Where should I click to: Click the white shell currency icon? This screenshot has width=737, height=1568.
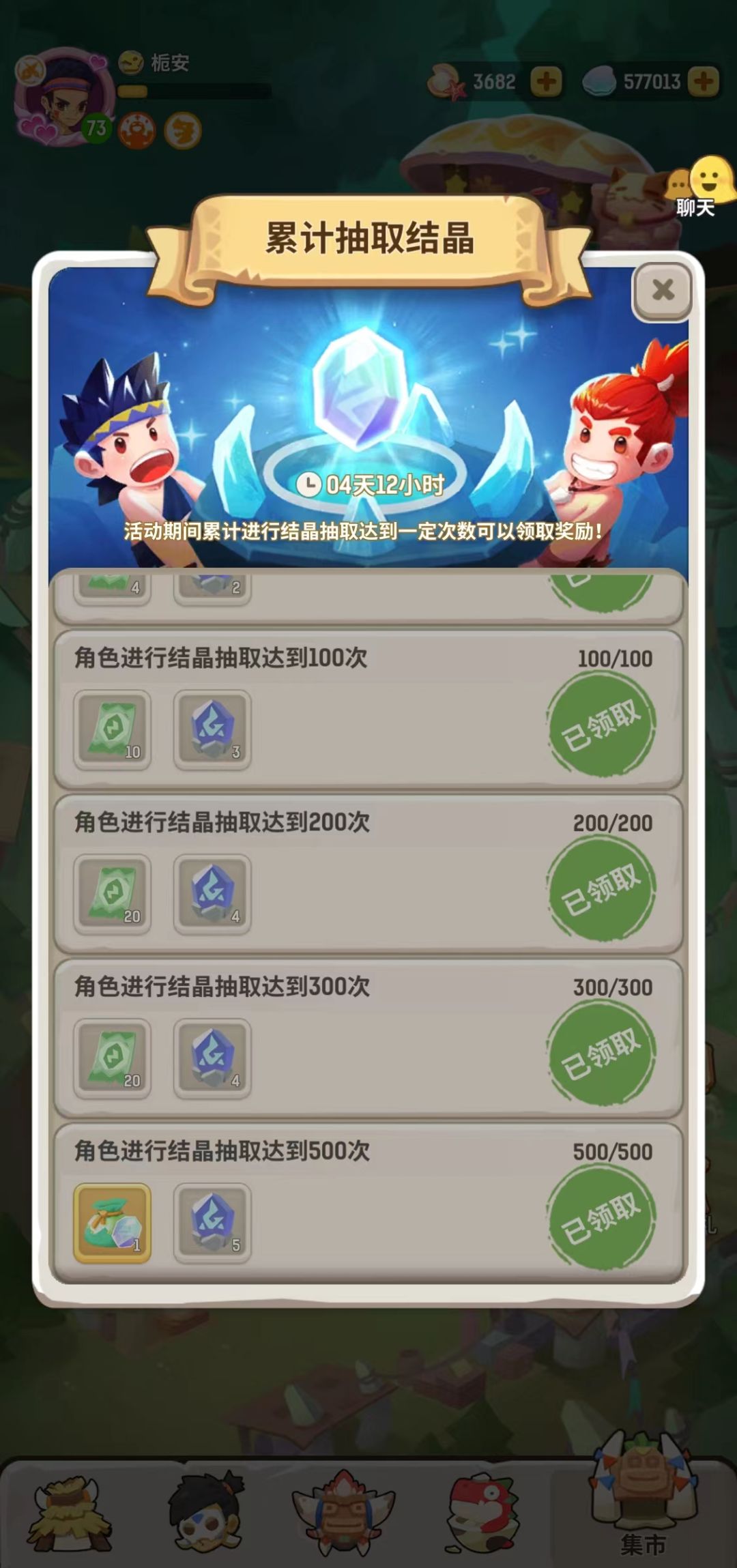[x=601, y=81]
